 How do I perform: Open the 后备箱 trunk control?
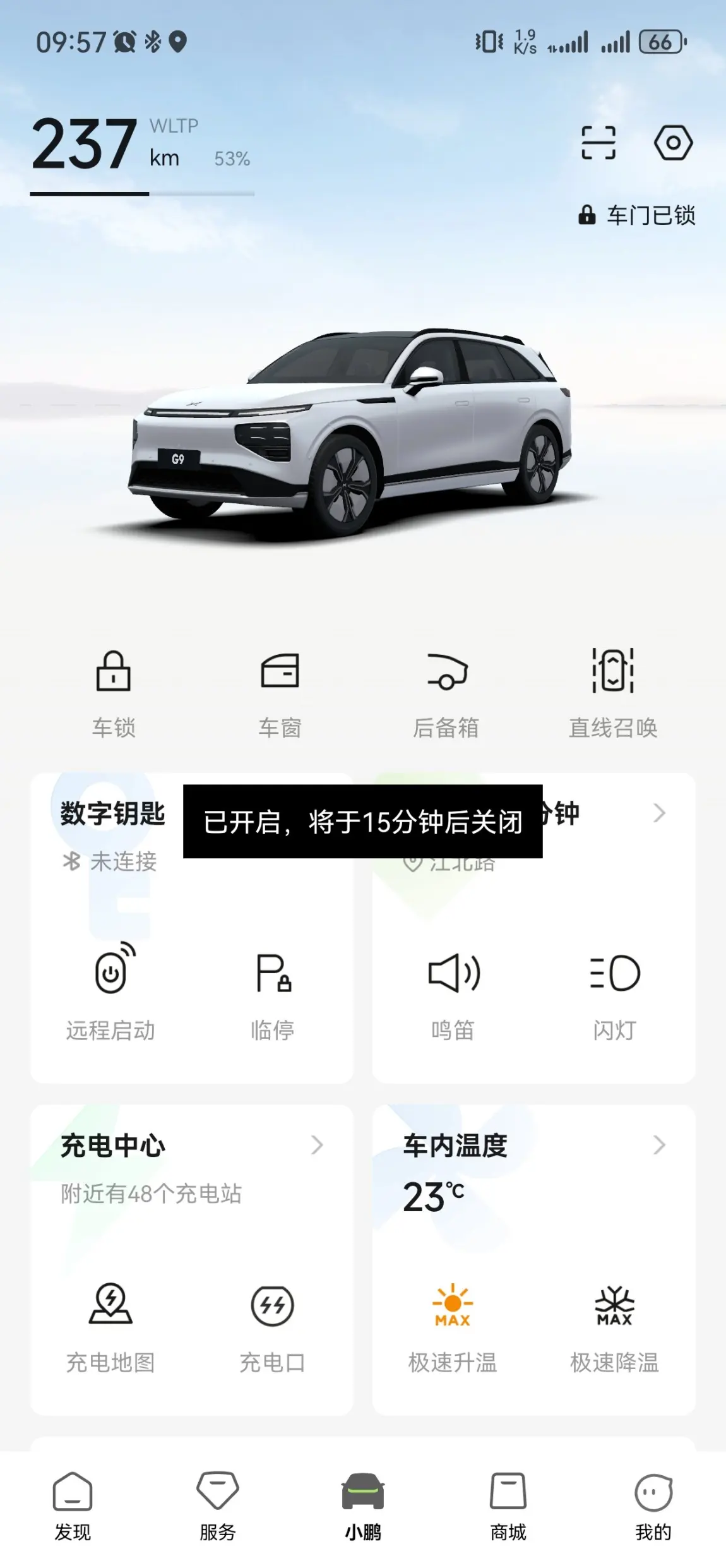coord(446,692)
